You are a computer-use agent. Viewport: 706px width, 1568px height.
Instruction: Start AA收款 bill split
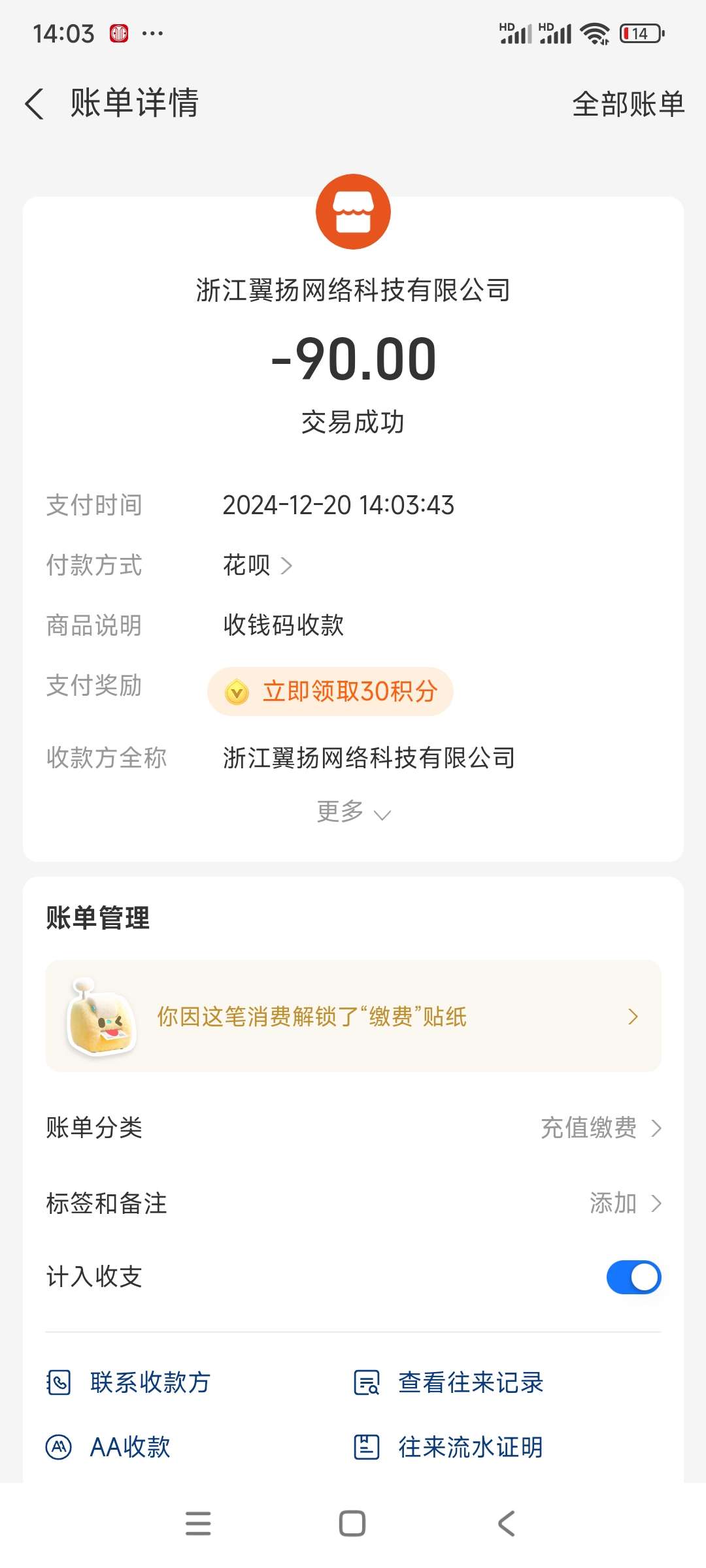pyautogui.click(x=109, y=1447)
